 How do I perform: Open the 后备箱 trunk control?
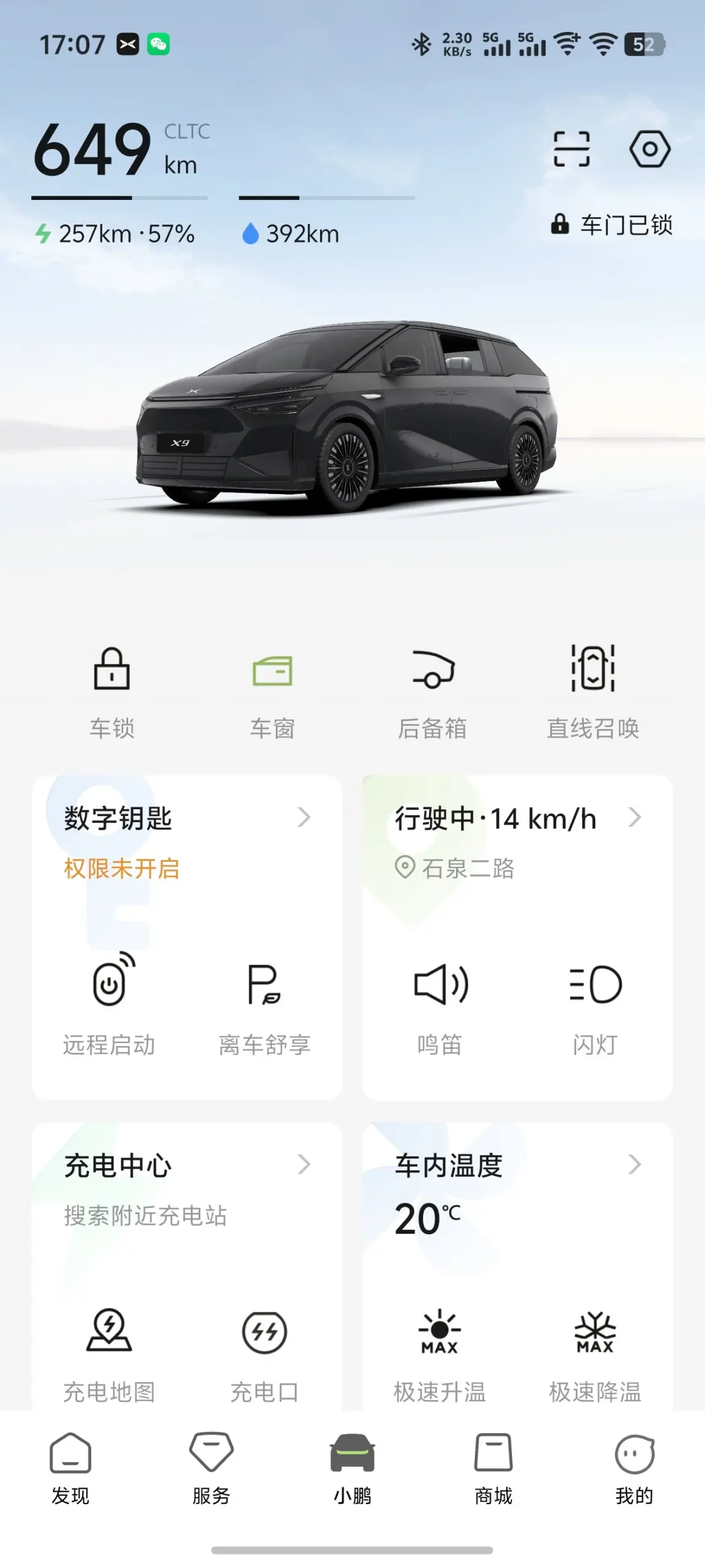pos(433,691)
